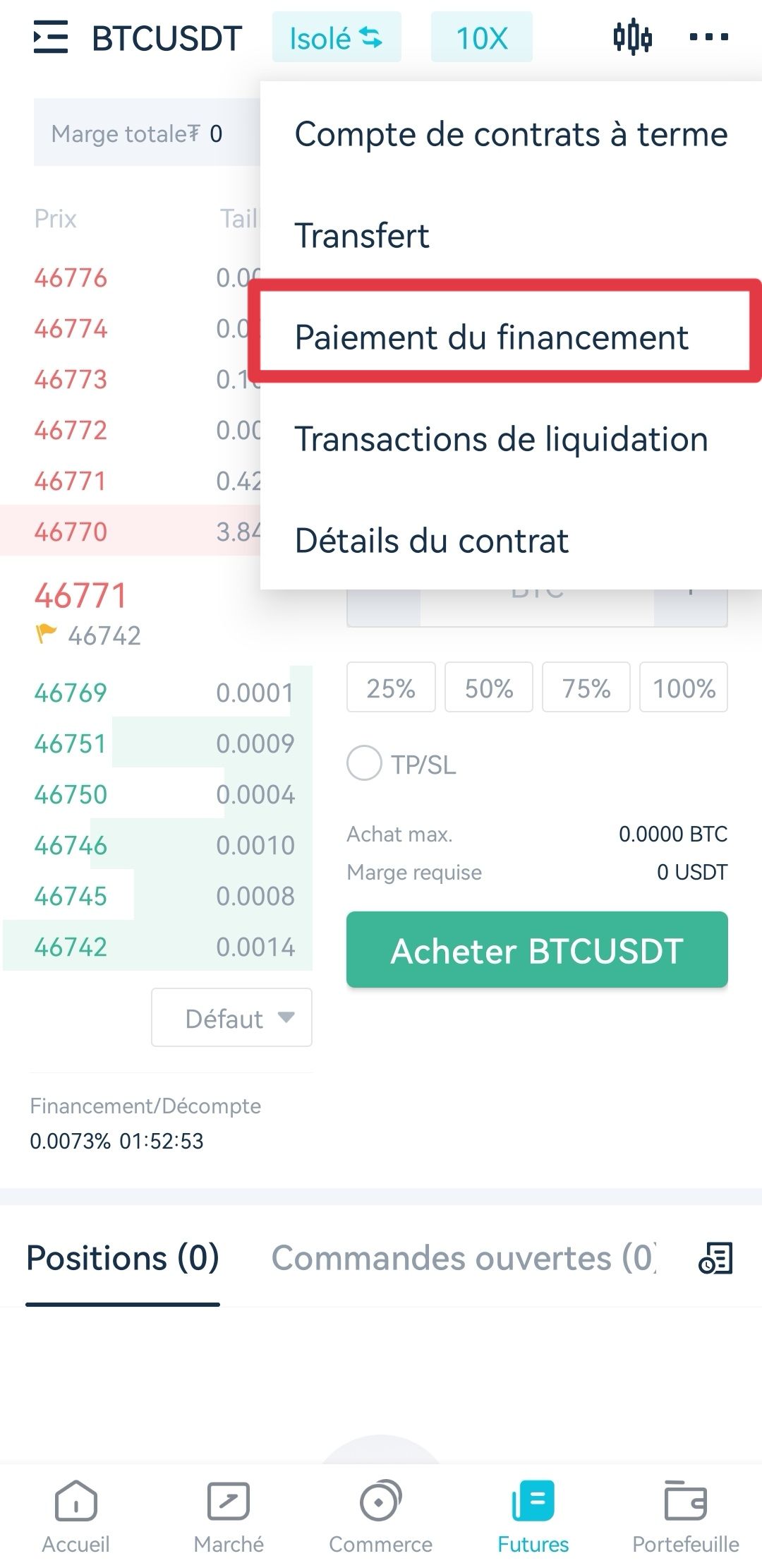Image resolution: width=762 pixels, height=1568 pixels.
Task: Select Transfert from the menu
Action: pos(511,235)
